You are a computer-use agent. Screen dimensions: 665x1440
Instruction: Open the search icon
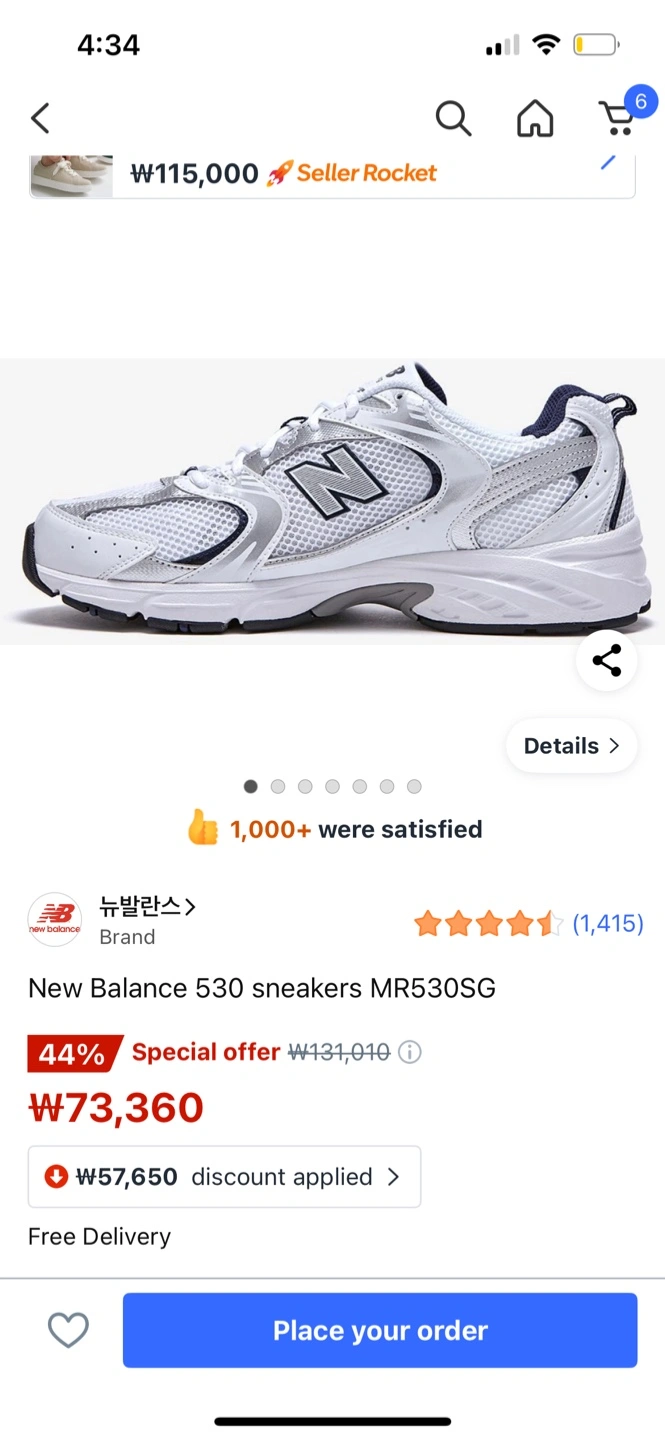453,119
